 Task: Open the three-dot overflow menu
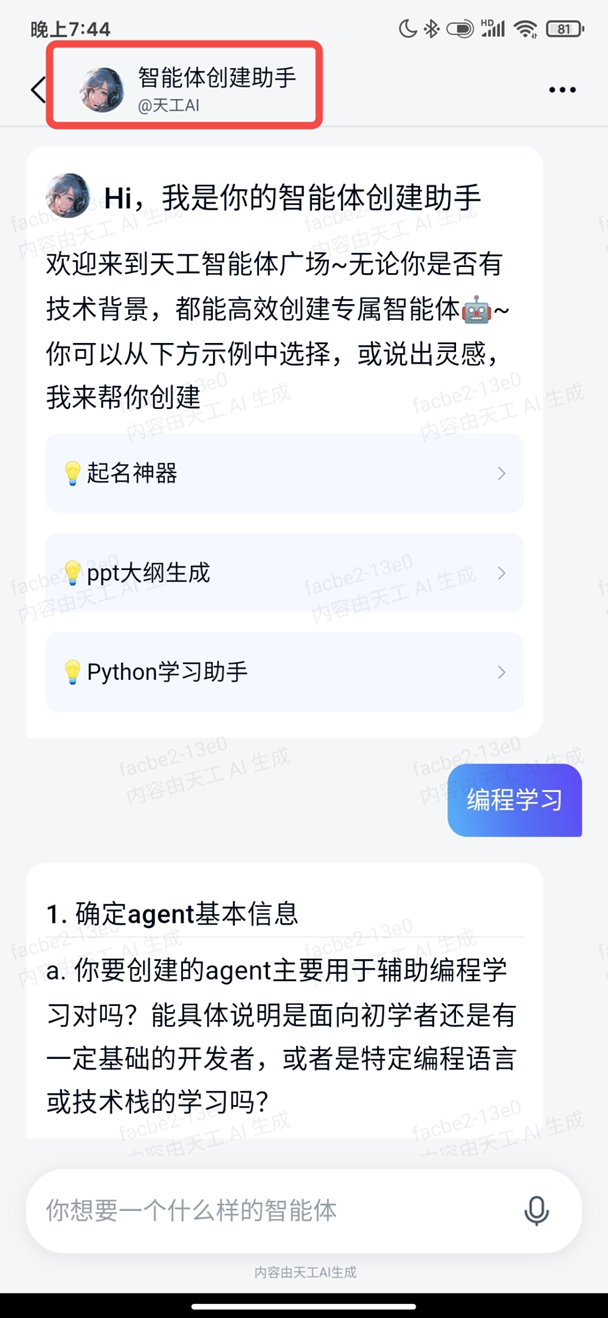563,90
